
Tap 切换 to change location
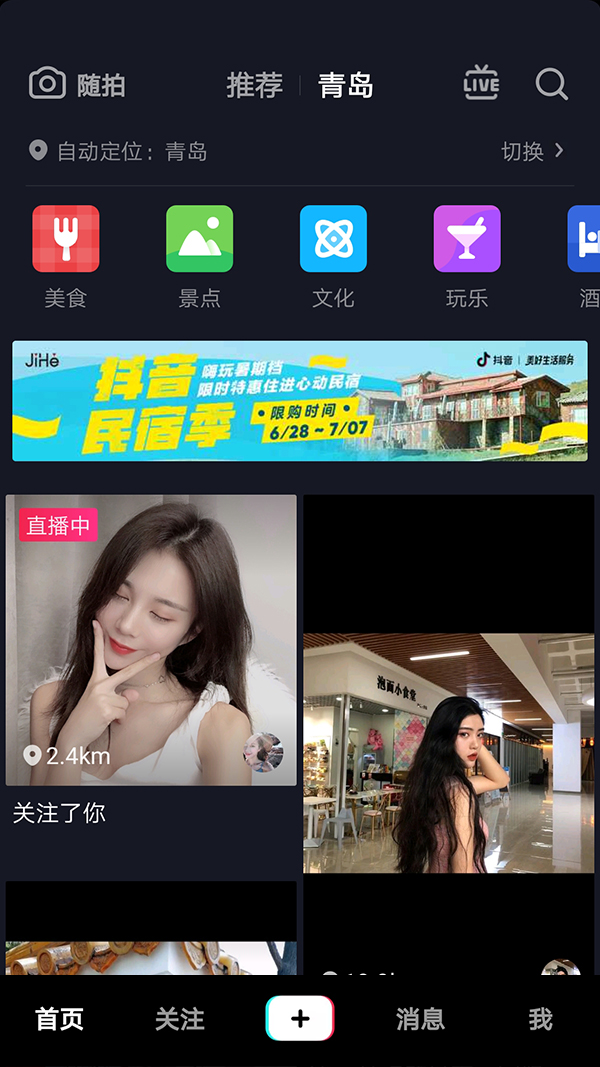[532, 151]
